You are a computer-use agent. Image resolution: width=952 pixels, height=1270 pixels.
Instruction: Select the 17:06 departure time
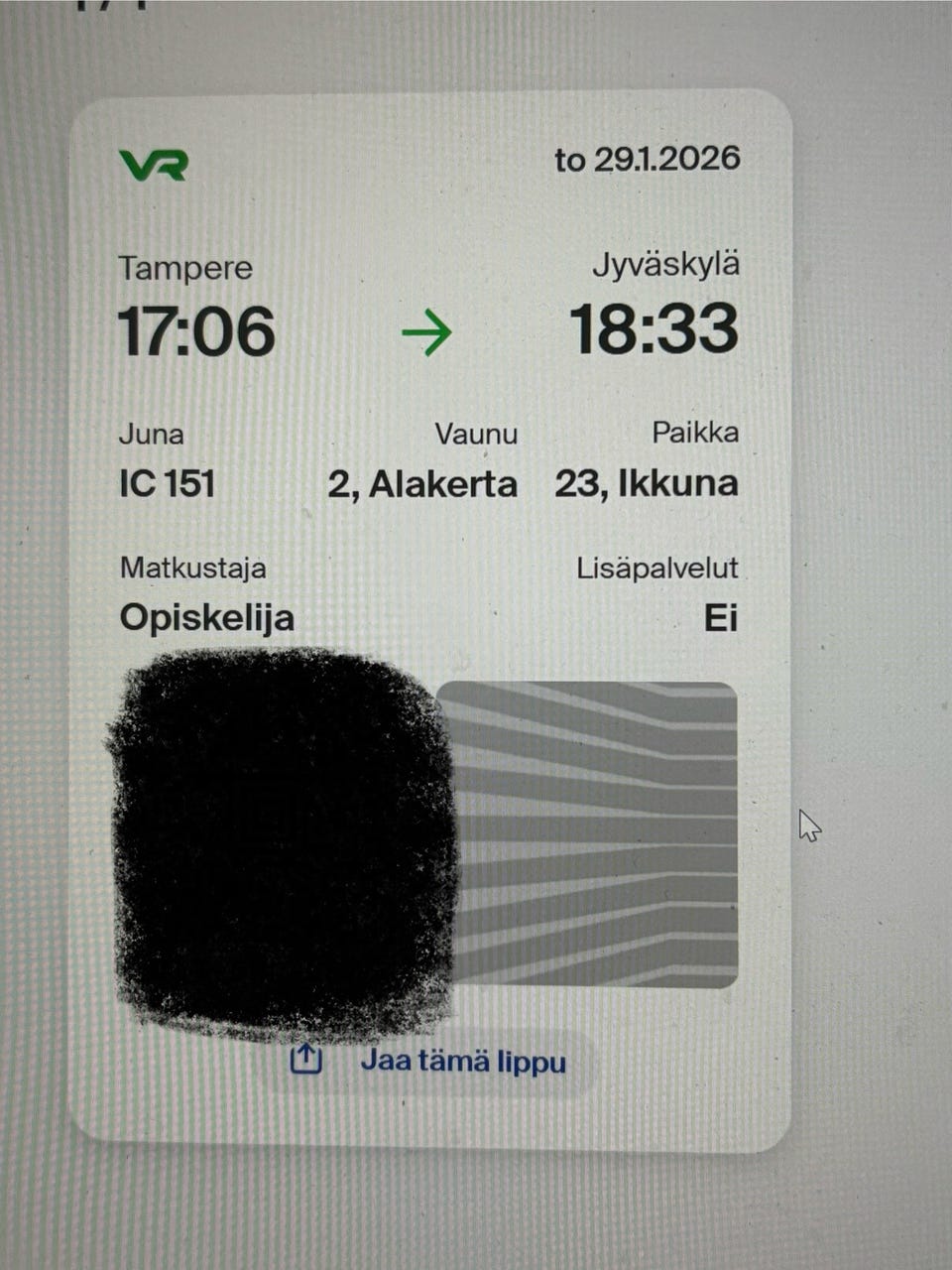(194, 331)
